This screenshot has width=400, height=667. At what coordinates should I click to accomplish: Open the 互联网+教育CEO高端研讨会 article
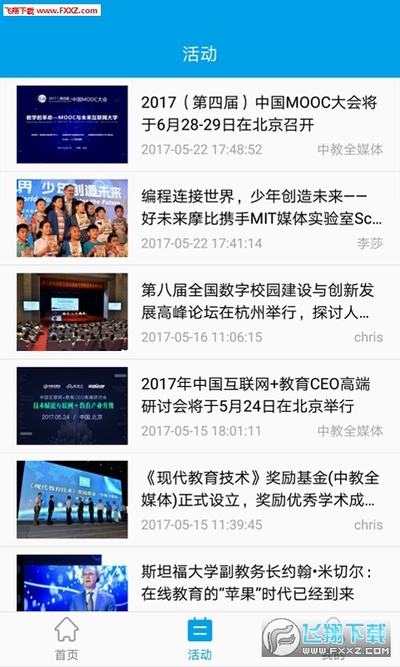(x=200, y=406)
